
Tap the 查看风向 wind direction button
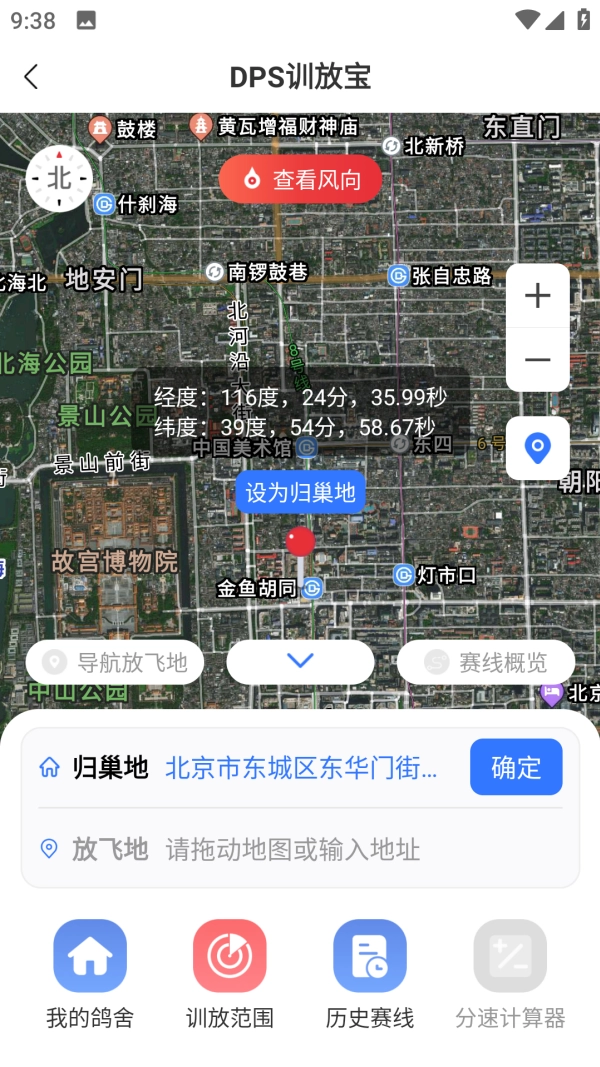[x=301, y=180]
